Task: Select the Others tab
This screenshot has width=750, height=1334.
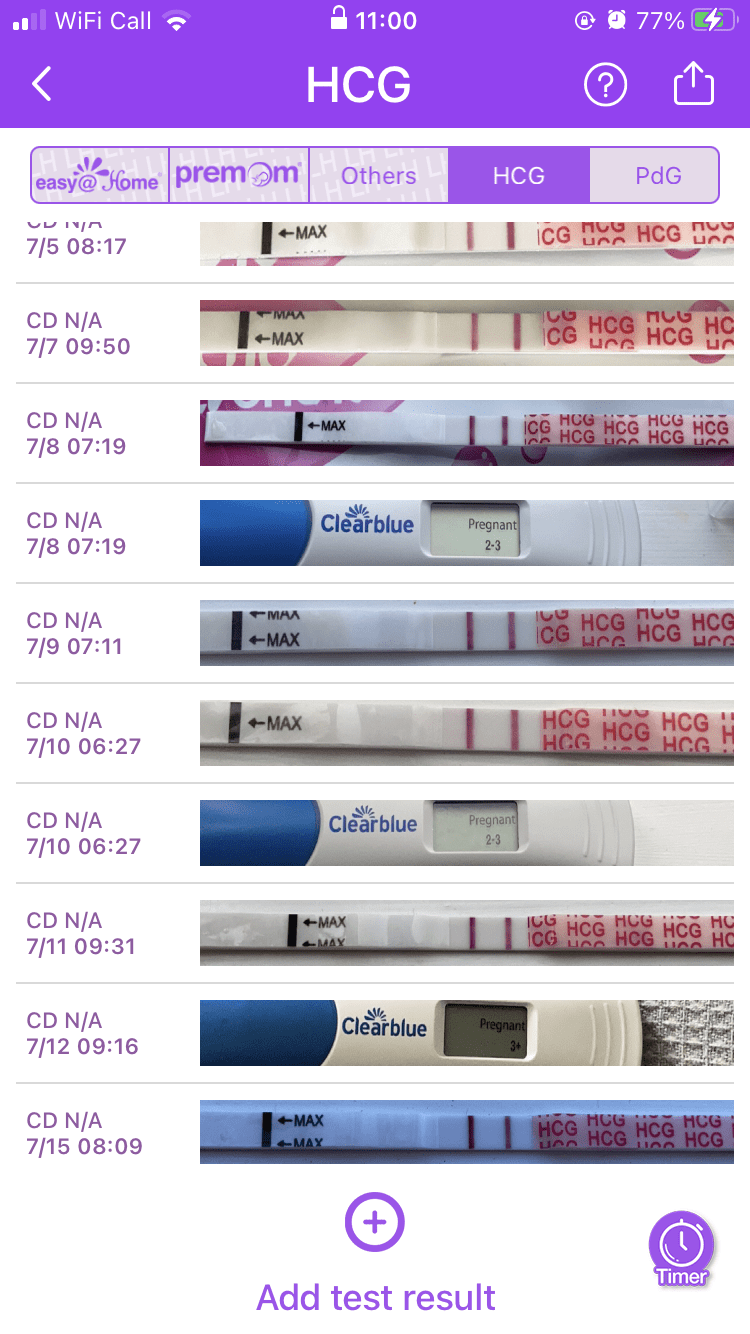Action: point(378,176)
